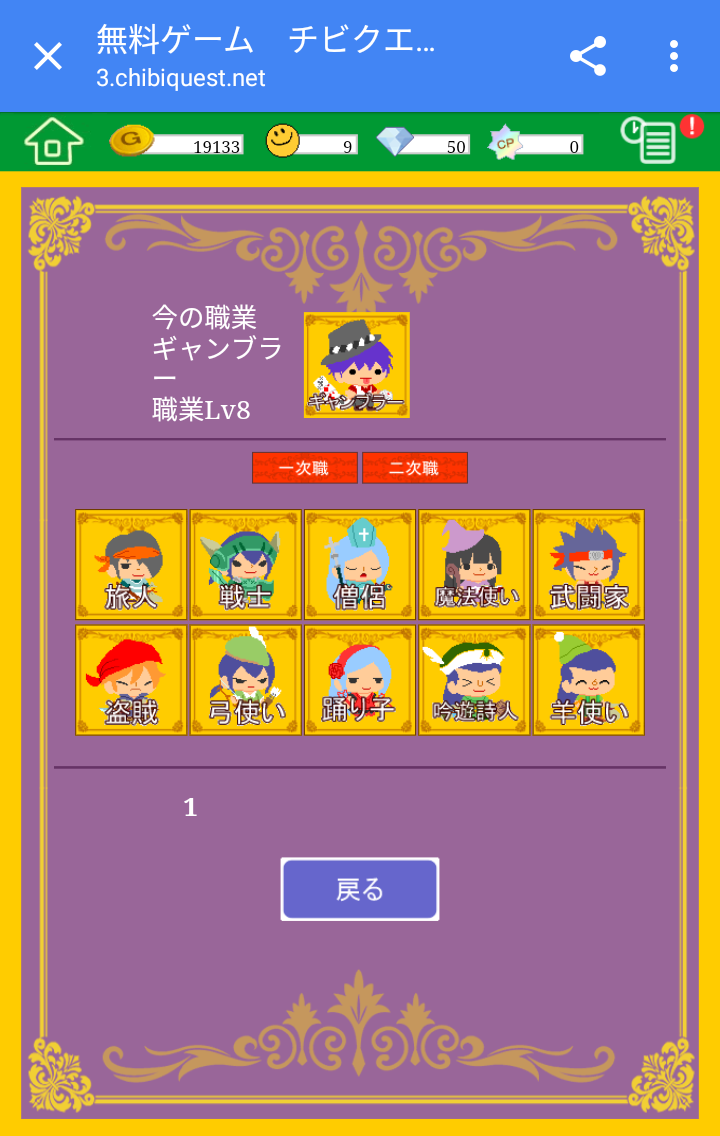The image size is (720, 1136).
Task: Pick the 踊り子 job tile
Action: (360, 680)
